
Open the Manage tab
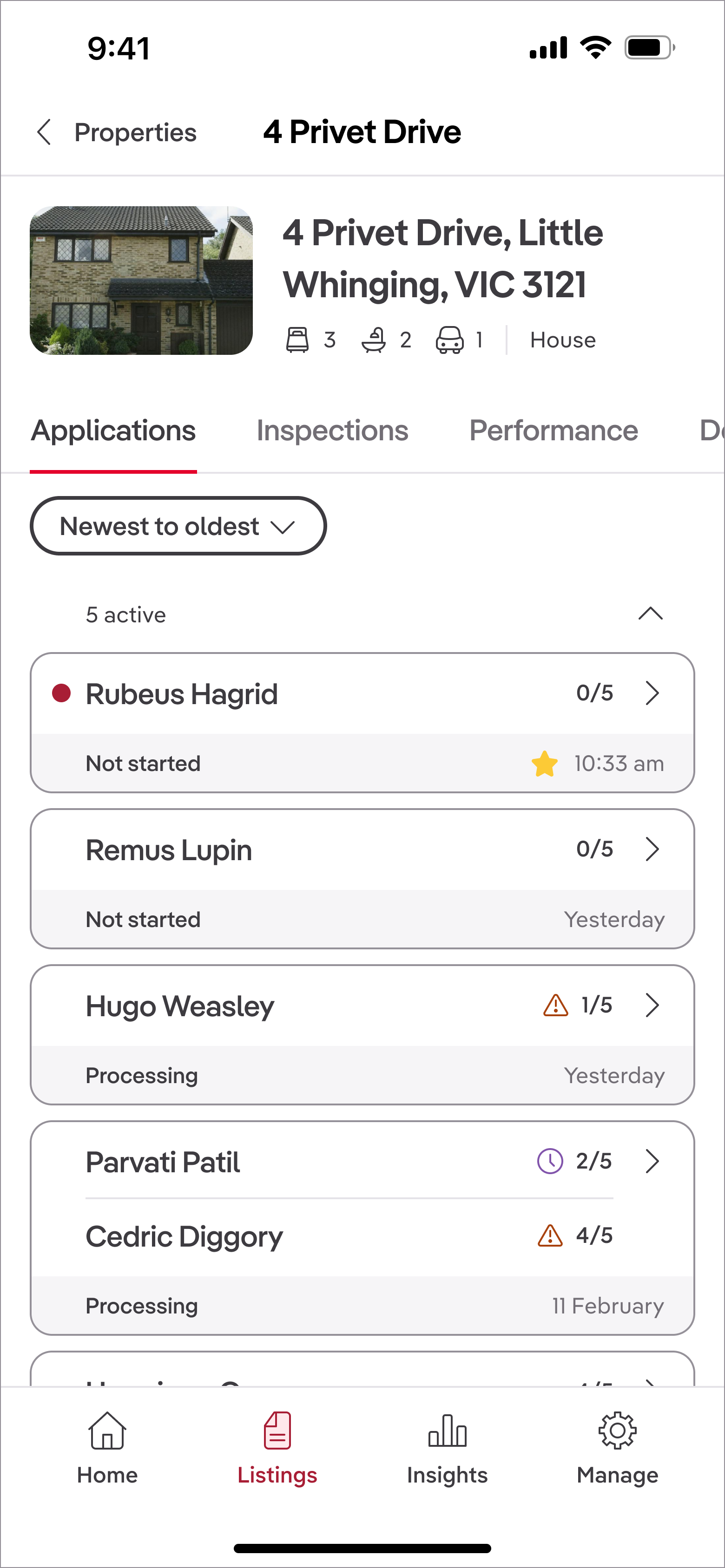click(x=617, y=1449)
